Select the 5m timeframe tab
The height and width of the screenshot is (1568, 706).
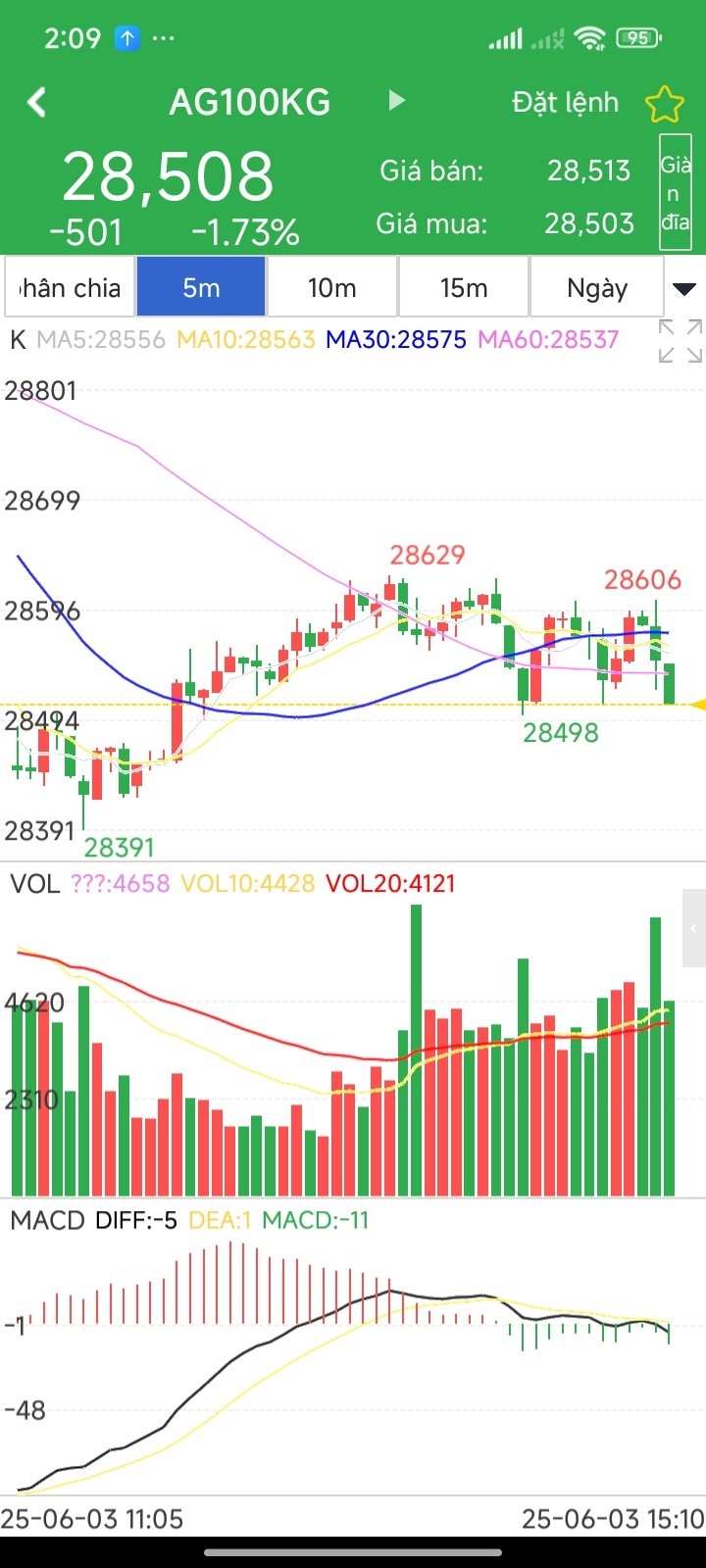[x=201, y=287]
